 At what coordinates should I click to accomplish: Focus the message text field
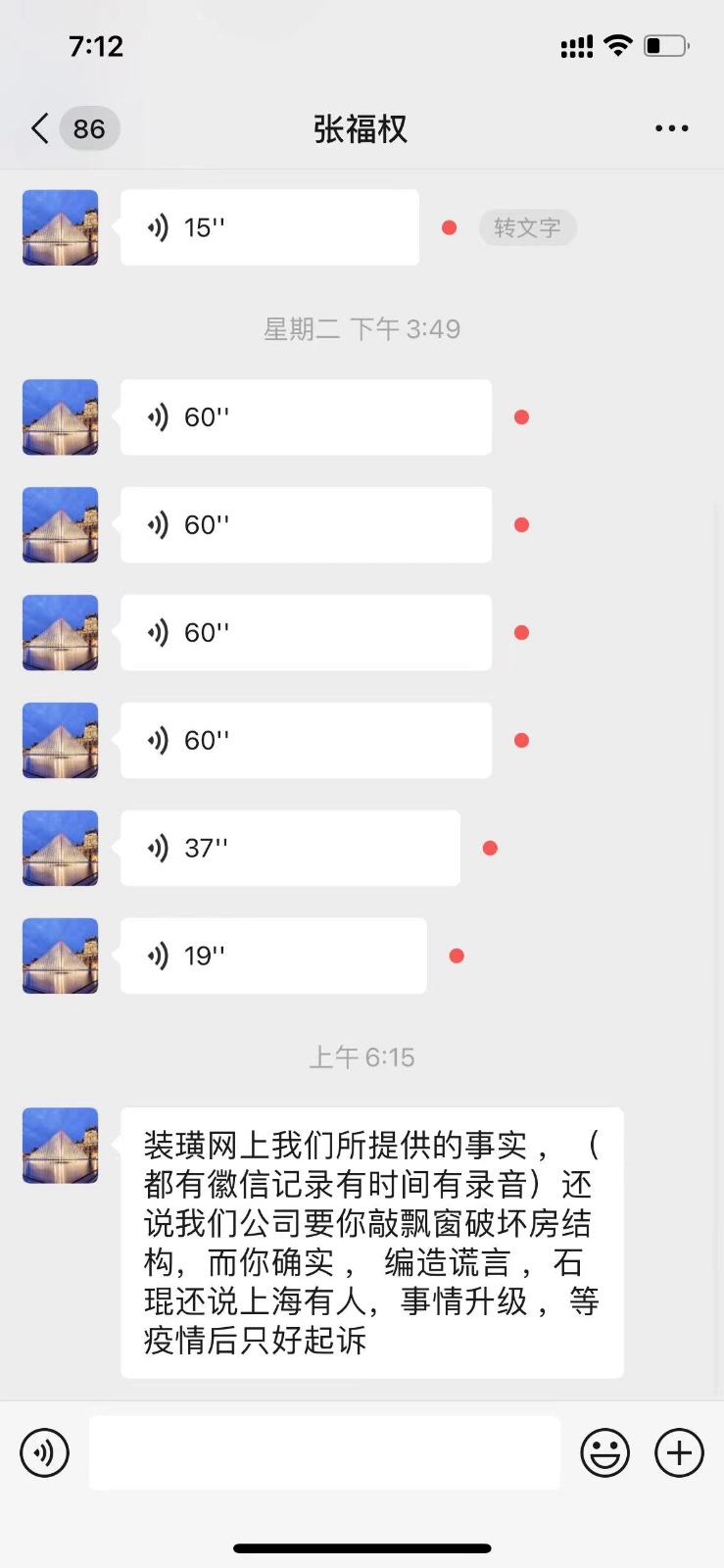click(x=324, y=1452)
